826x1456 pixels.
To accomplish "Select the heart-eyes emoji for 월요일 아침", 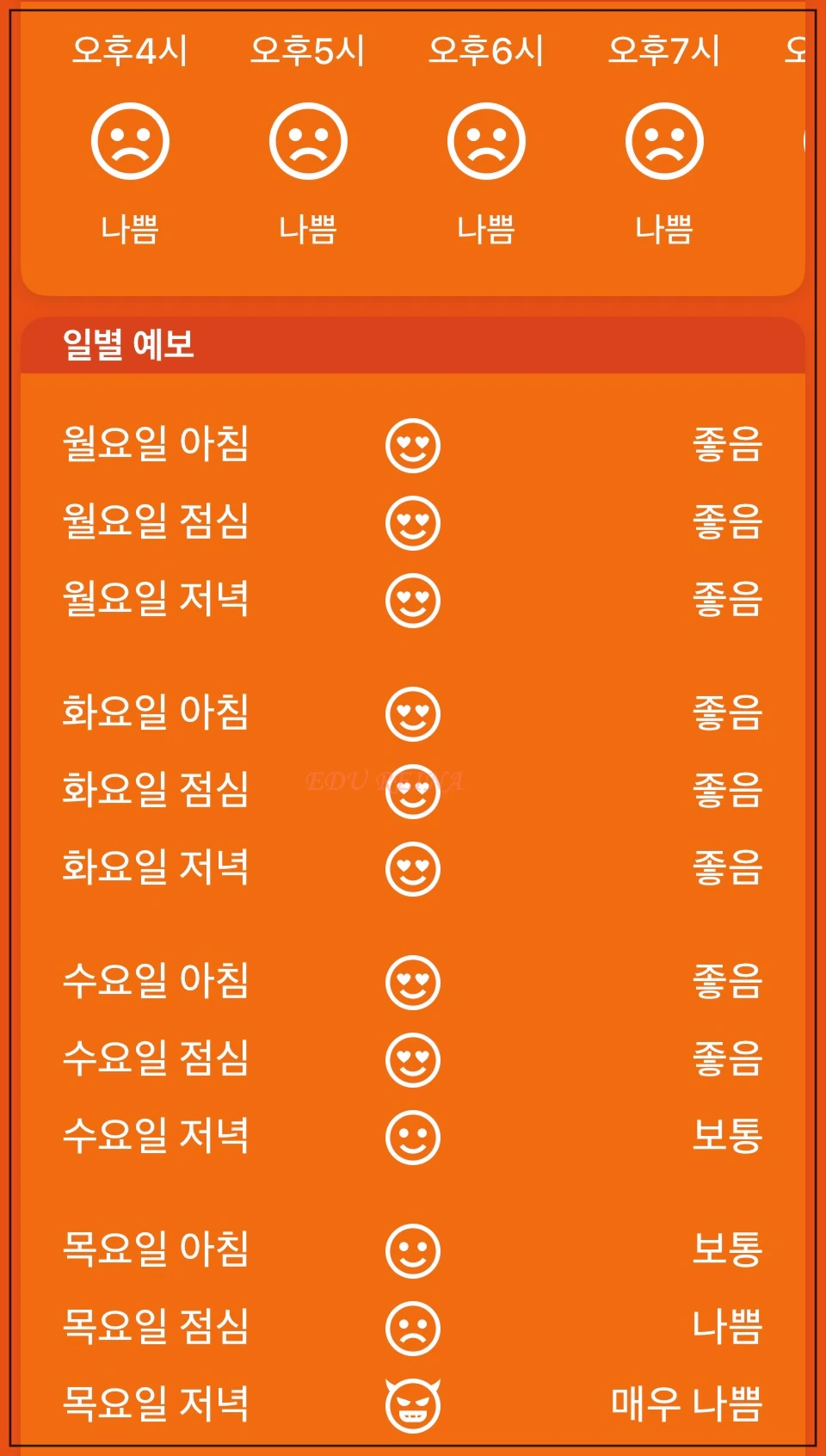I will pyautogui.click(x=413, y=442).
